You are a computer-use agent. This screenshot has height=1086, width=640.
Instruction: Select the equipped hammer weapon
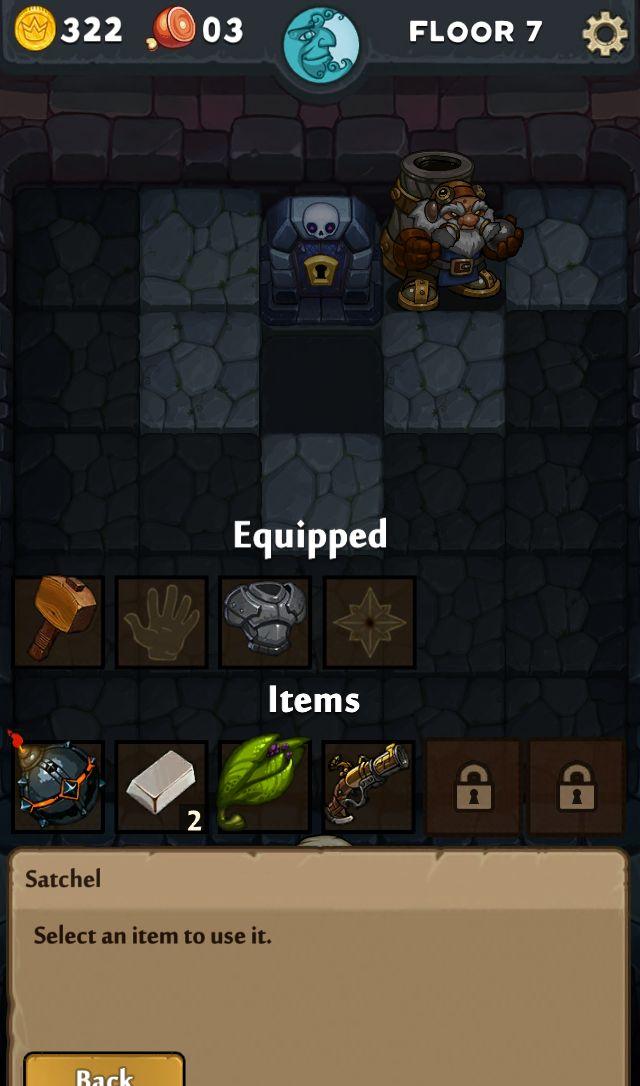click(58, 621)
